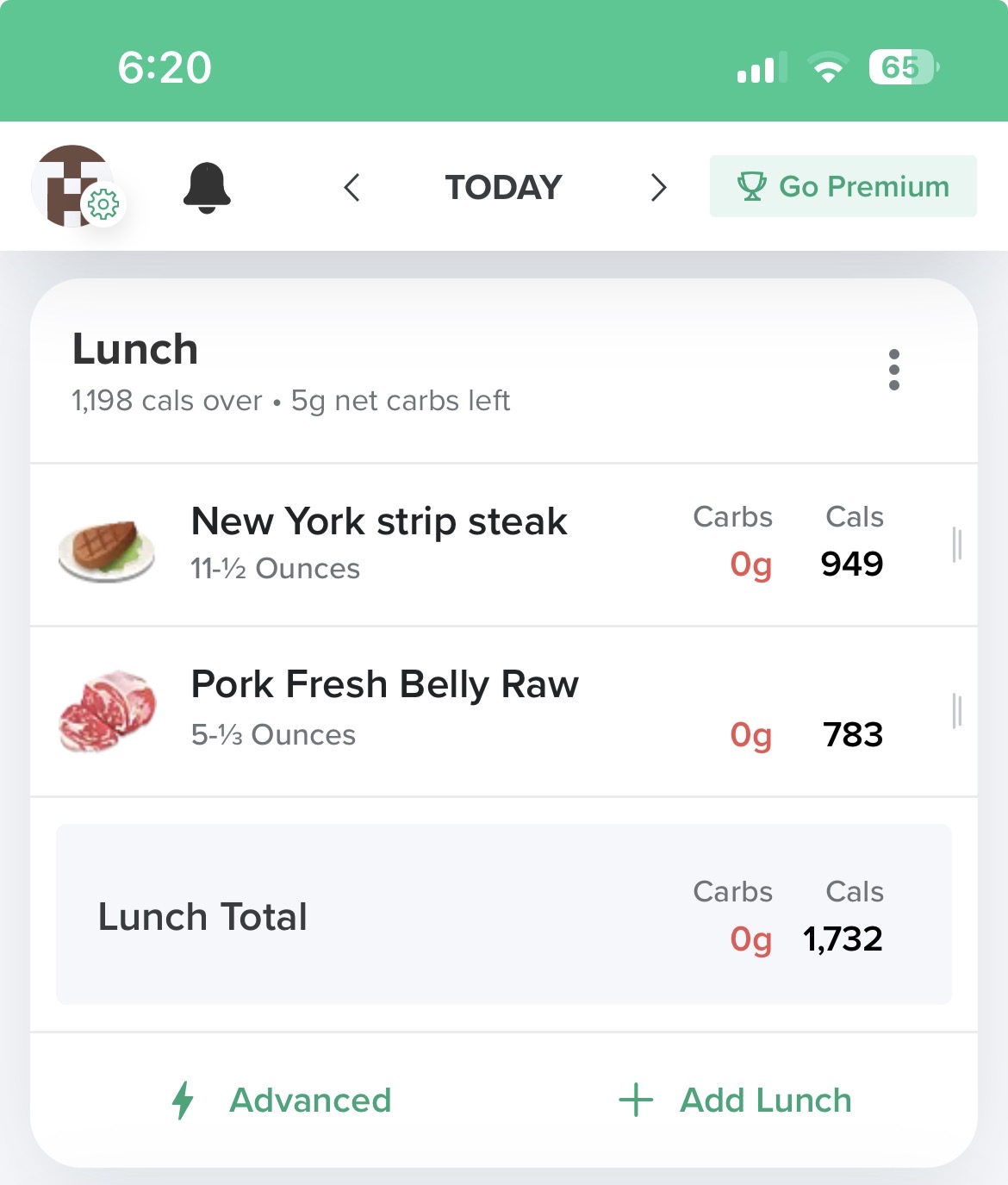The height and width of the screenshot is (1185, 1008).
Task: Open the TODAY date picker
Action: 503,187
